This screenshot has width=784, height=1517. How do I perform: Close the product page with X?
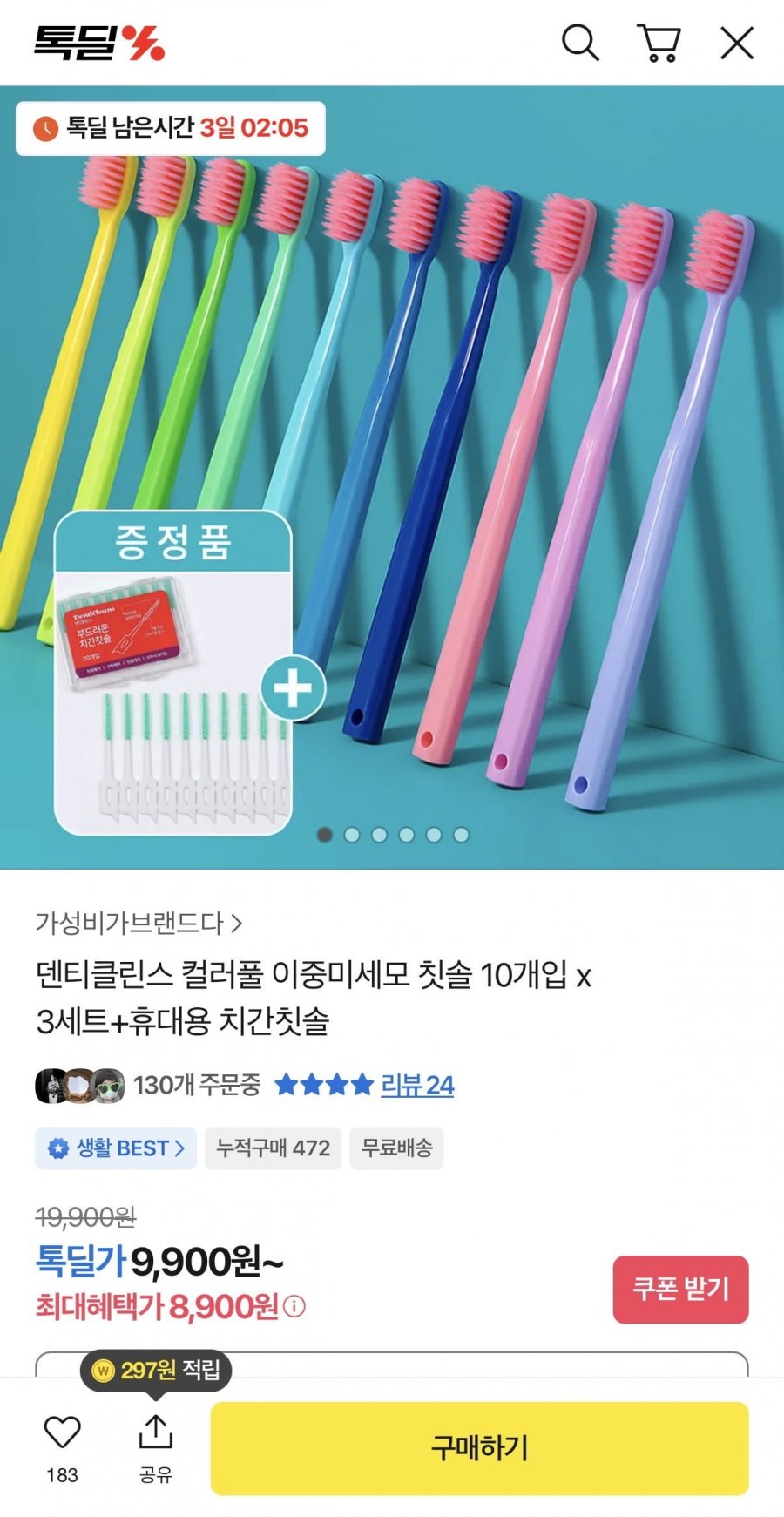736,43
